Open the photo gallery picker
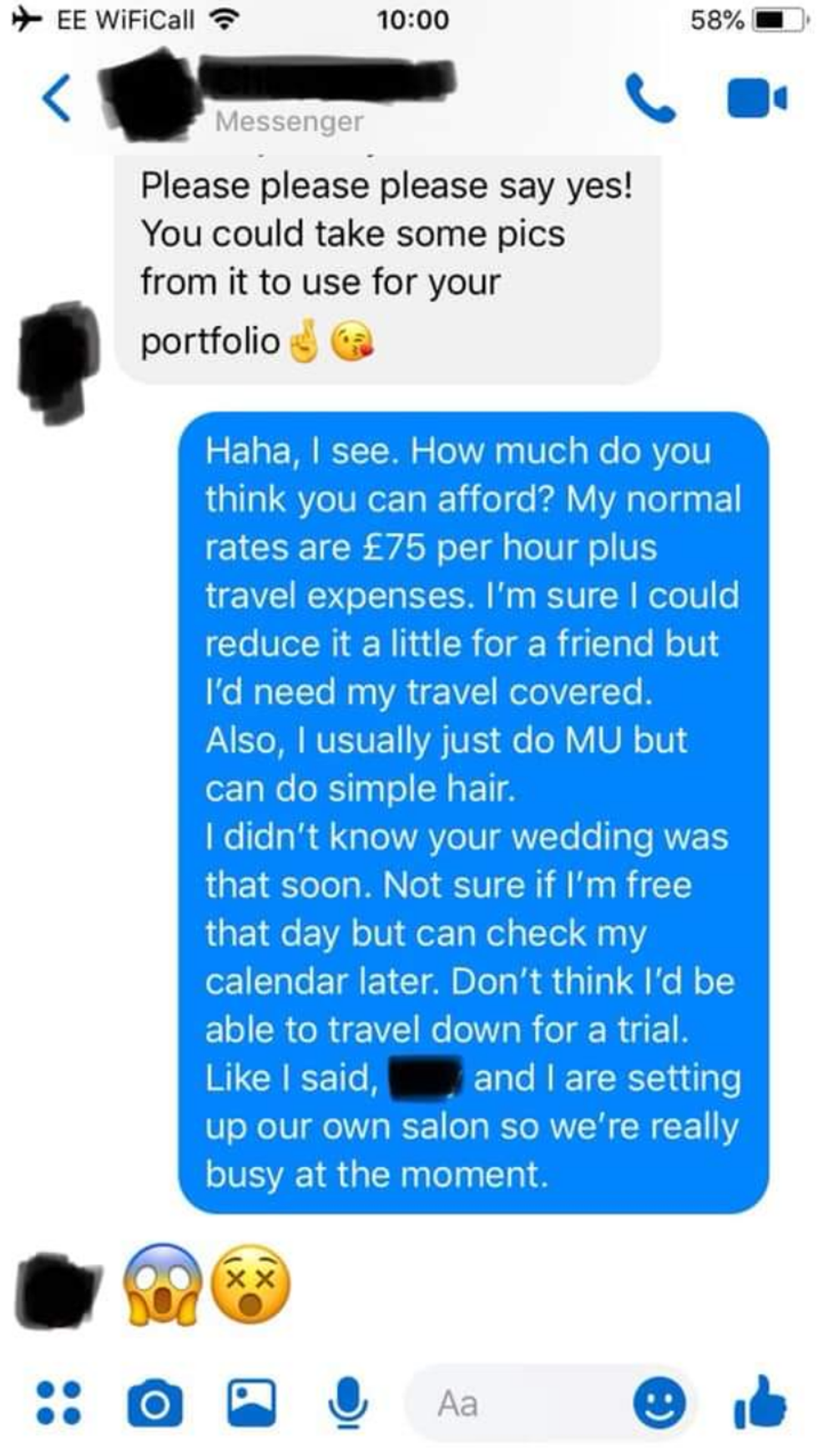 [x=252, y=1403]
